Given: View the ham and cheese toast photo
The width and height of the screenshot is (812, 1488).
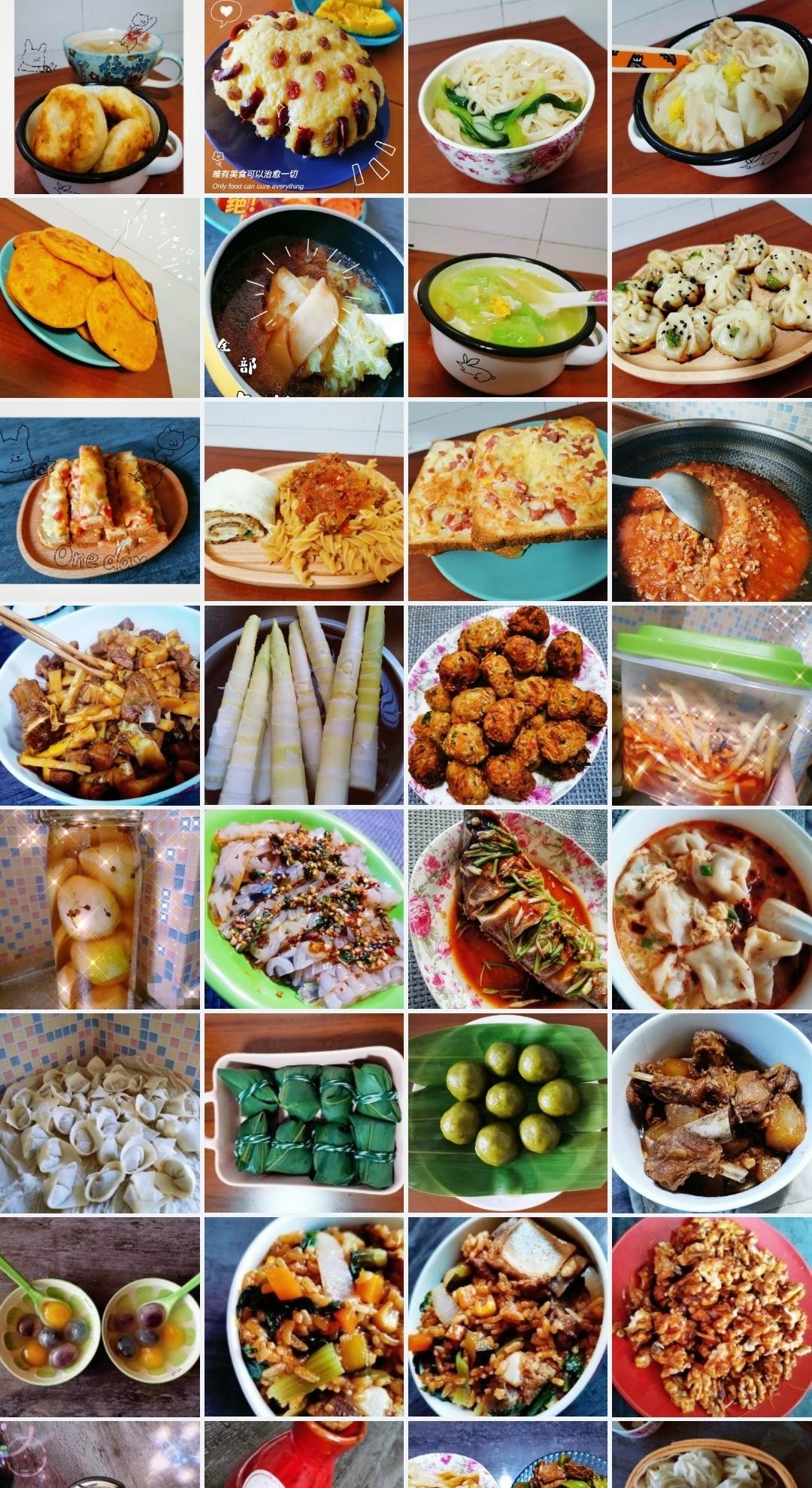Looking at the screenshot, I should 507,501.
